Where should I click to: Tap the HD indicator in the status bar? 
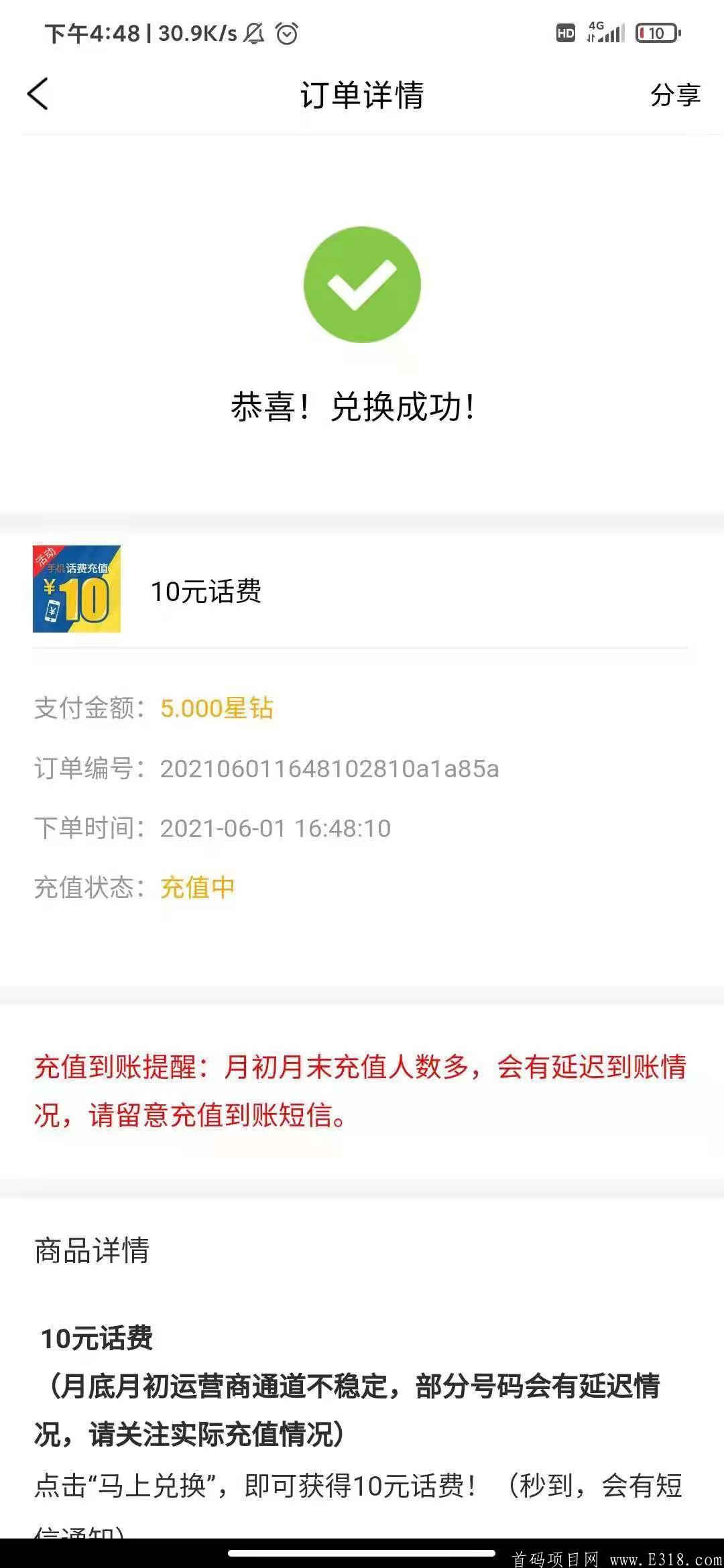(565, 31)
